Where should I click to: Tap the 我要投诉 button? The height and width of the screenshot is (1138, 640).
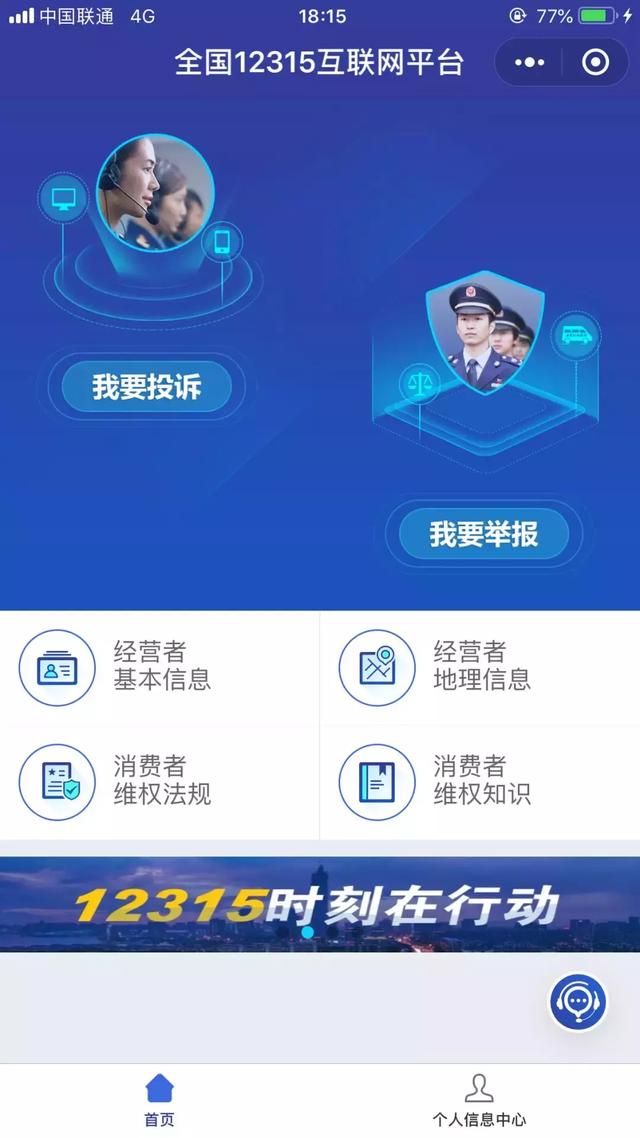tap(147, 387)
